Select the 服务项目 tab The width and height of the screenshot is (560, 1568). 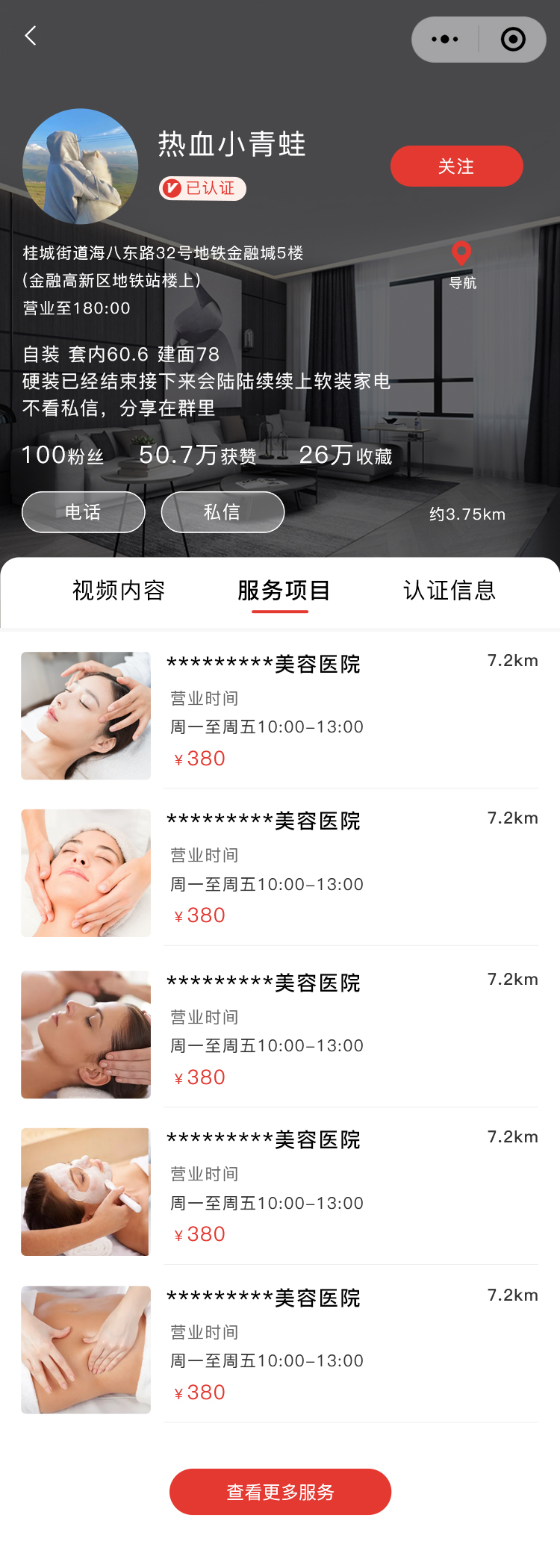(x=284, y=591)
